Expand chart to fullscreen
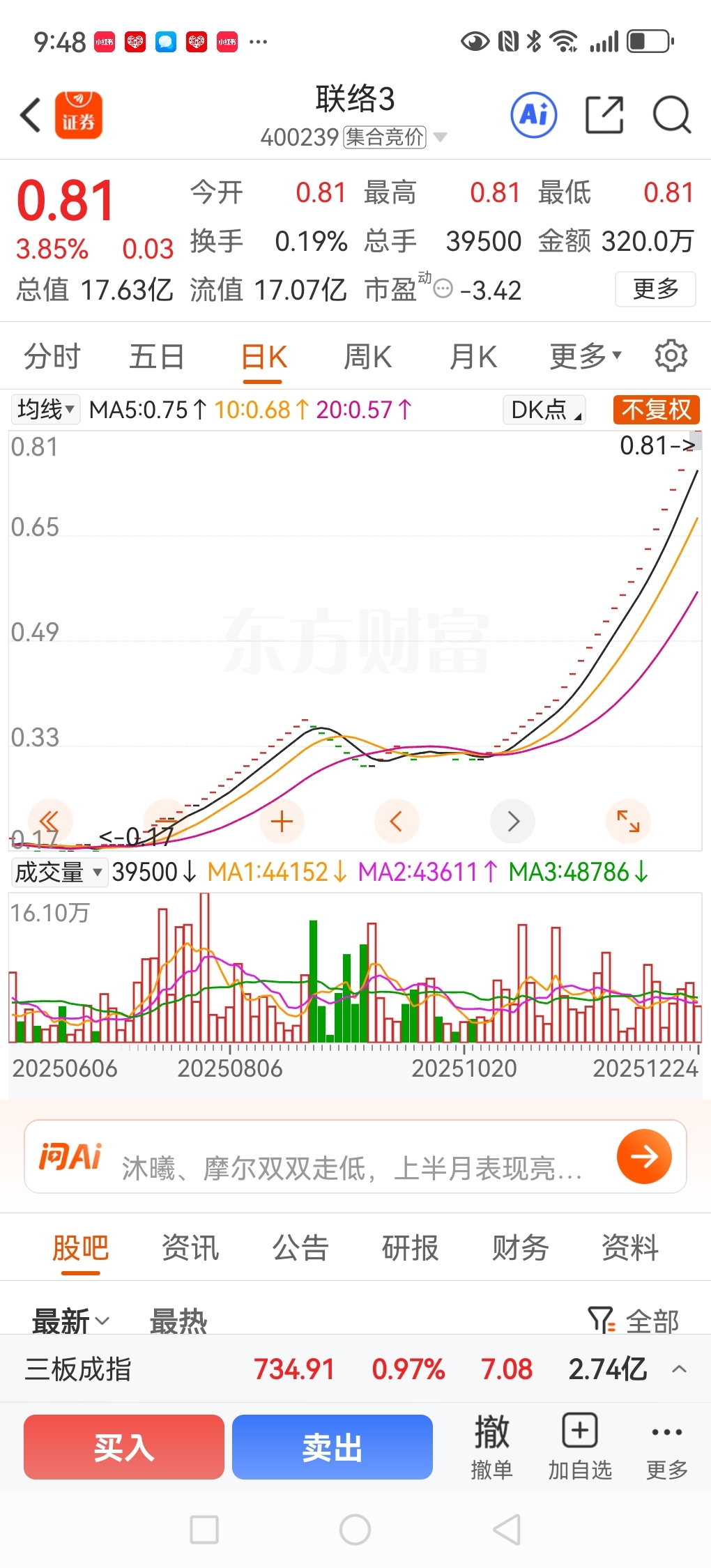The width and height of the screenshot is (711, 1568). [x=628, y=822]
